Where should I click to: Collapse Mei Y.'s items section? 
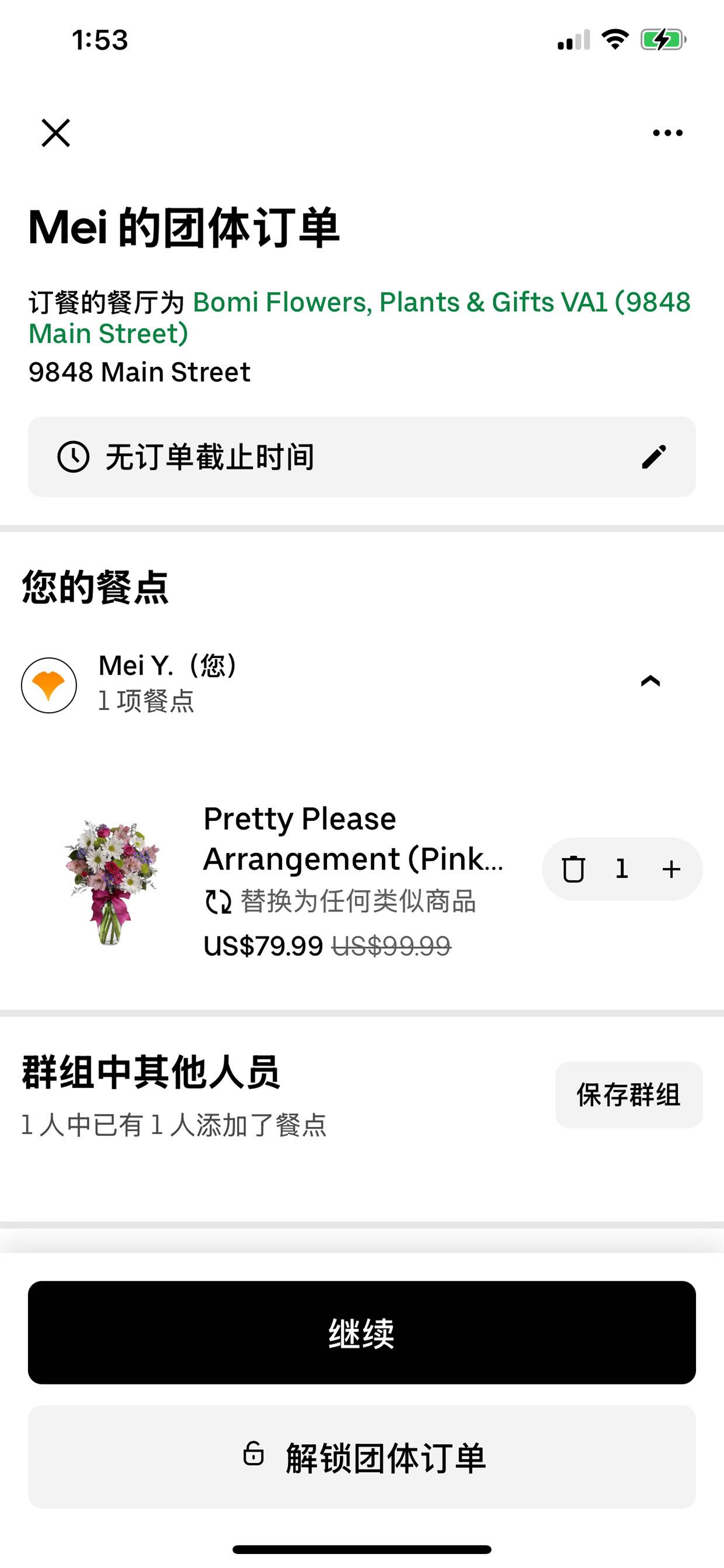click(x=650, y=681)
